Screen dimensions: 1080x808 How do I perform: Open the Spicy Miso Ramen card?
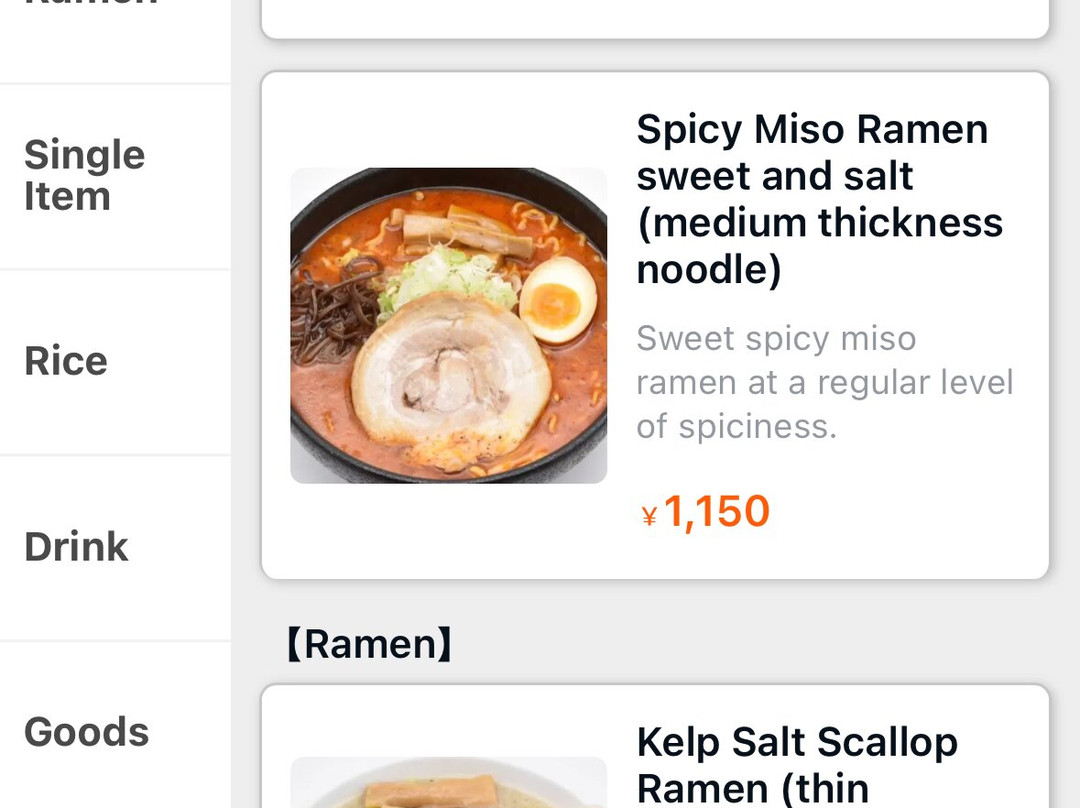[x=655, y=325]
